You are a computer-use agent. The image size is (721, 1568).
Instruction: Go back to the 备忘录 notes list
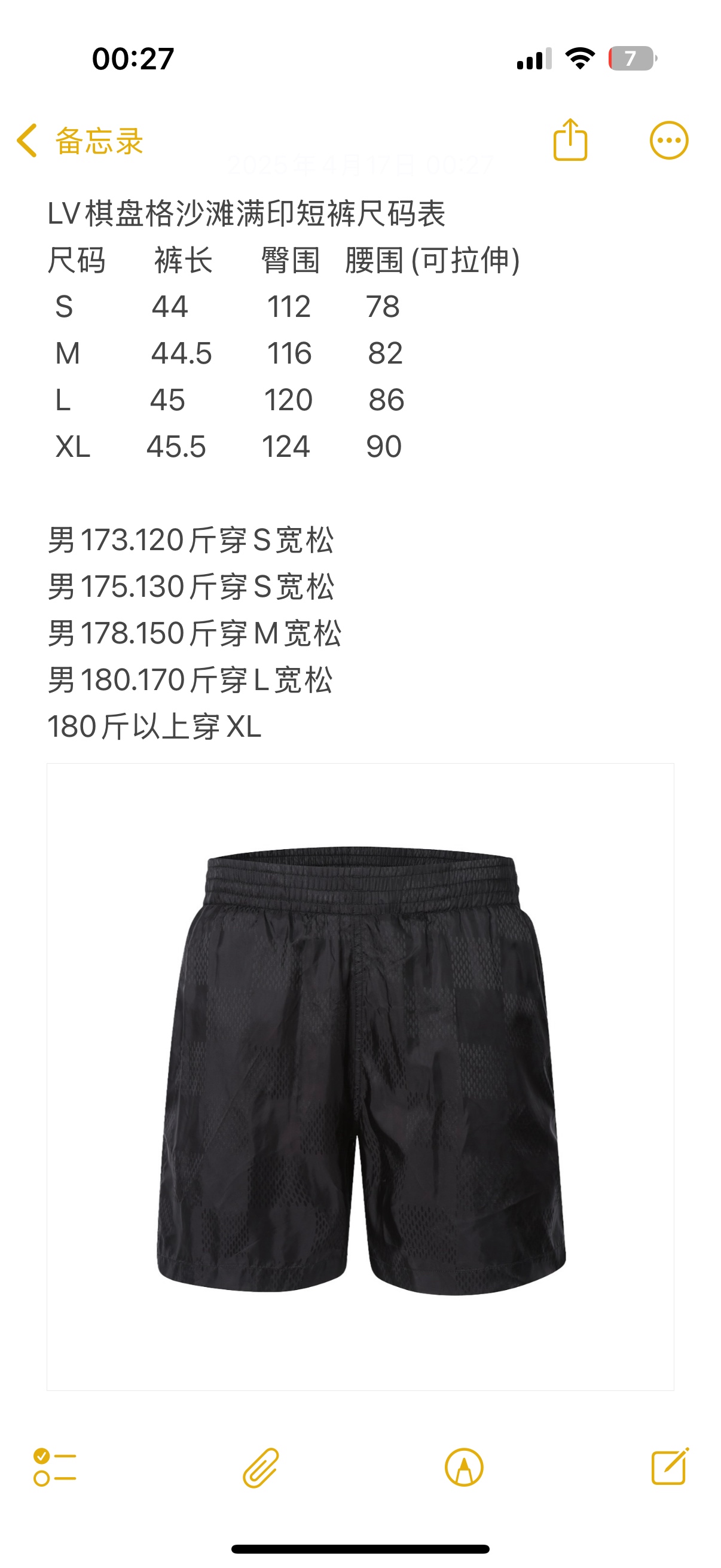tap(79, 141)
